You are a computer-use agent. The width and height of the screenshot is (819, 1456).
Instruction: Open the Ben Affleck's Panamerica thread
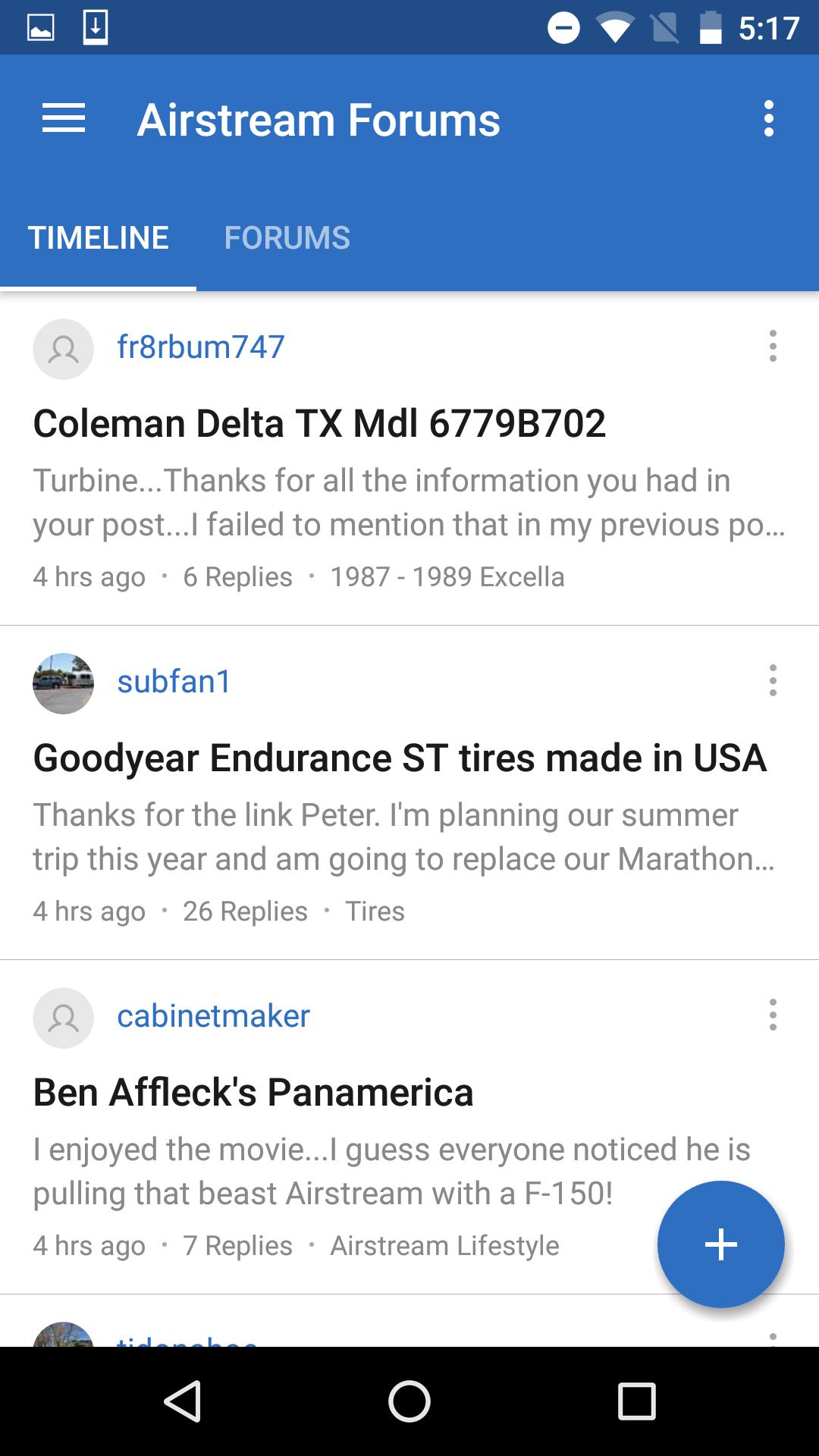pos(253,1092)
